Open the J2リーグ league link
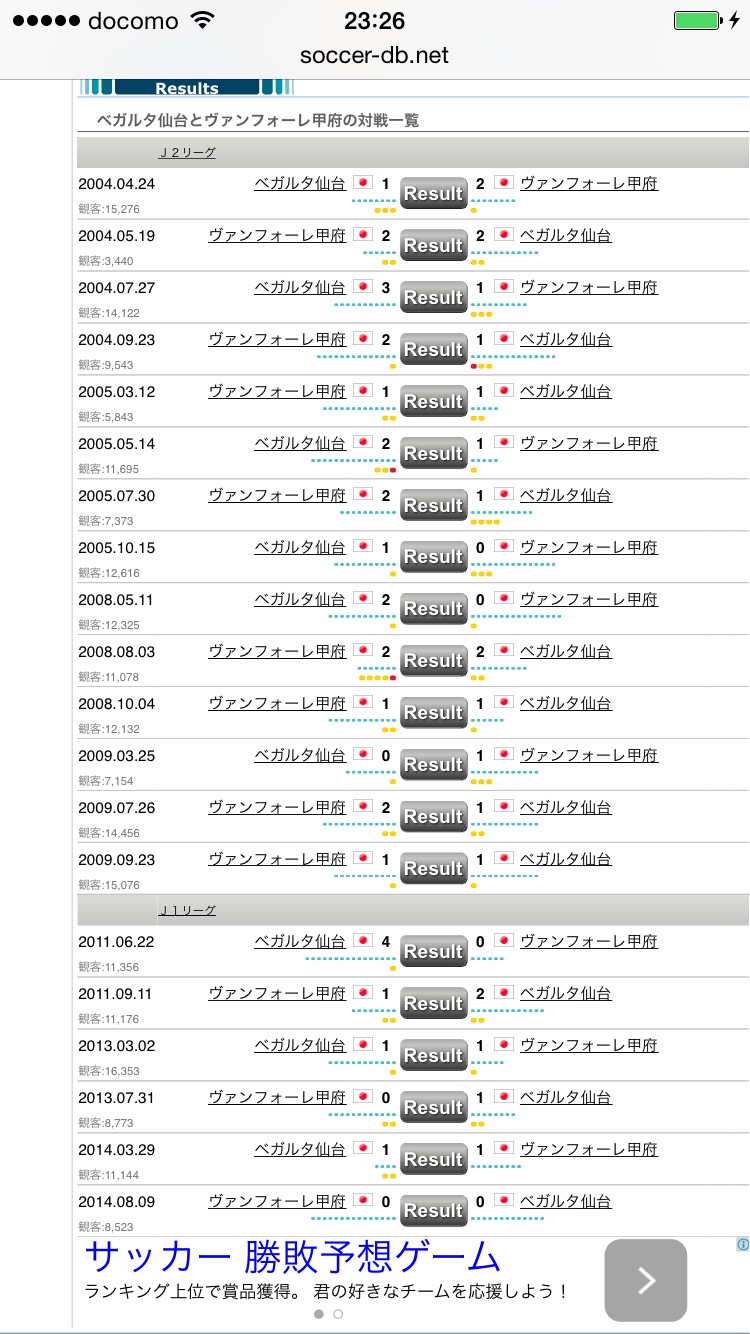Viewport: 750px width, 1334px height. 187,153
